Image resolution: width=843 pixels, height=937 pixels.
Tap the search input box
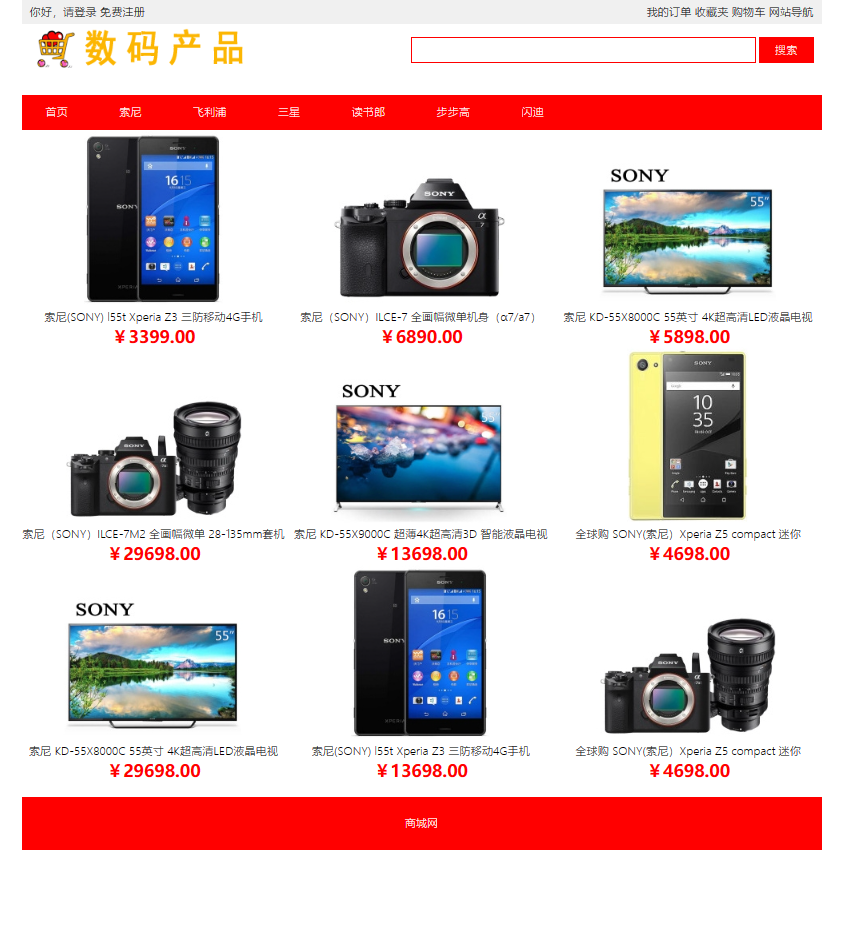(x=583, y=50)
